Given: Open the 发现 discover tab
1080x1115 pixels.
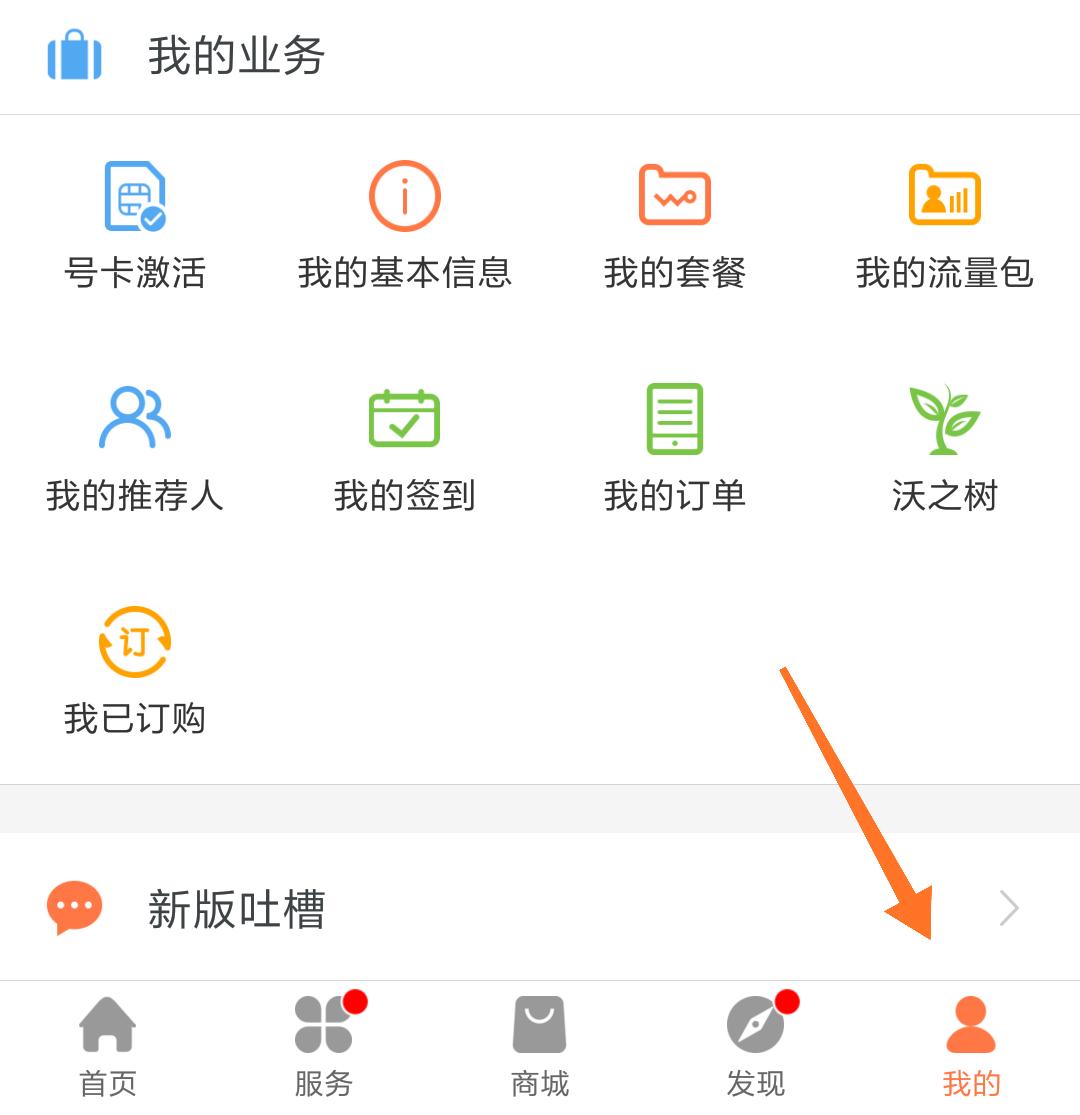Looking at the screenshot, I should [x=755, y=1040].
